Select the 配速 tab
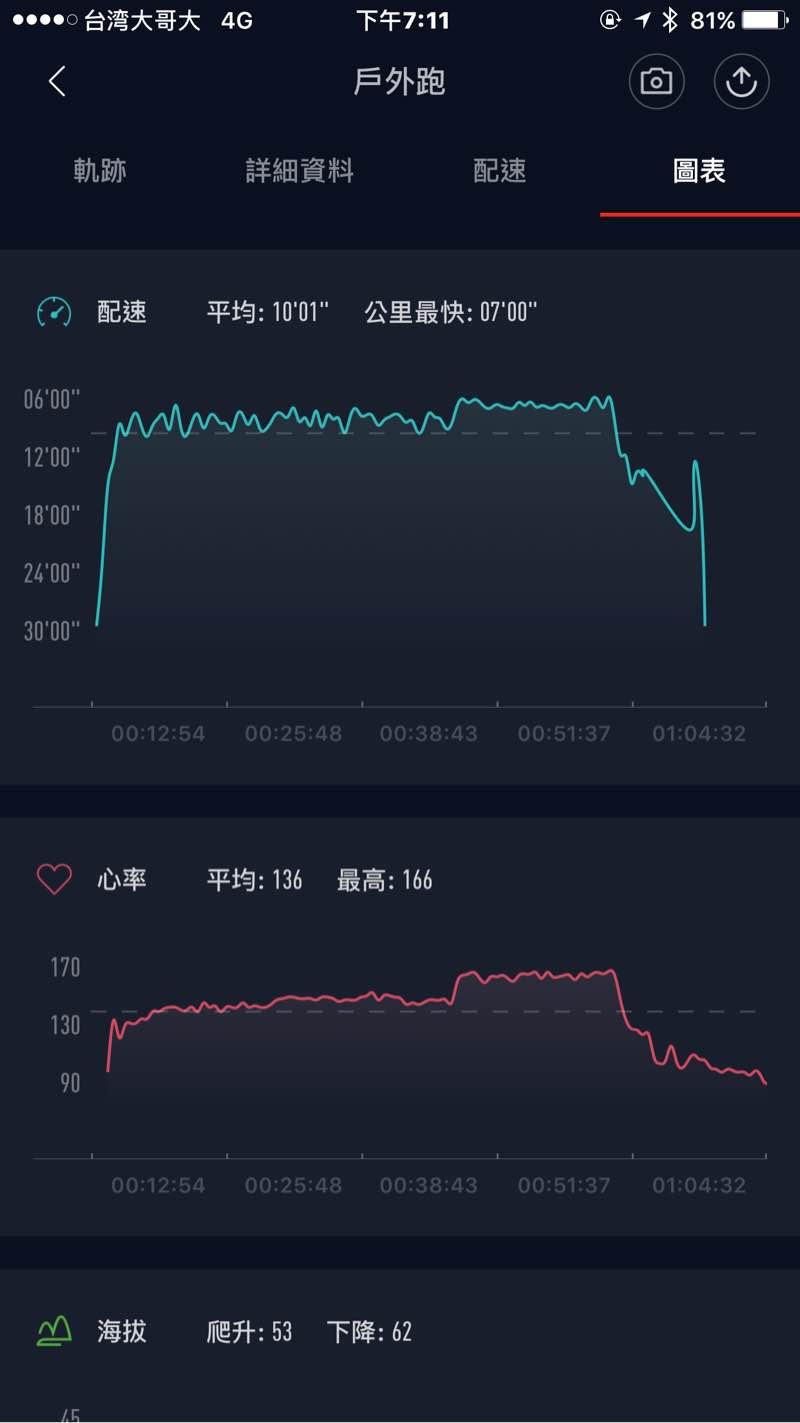The image size is (800, 1423). [500, 171]
